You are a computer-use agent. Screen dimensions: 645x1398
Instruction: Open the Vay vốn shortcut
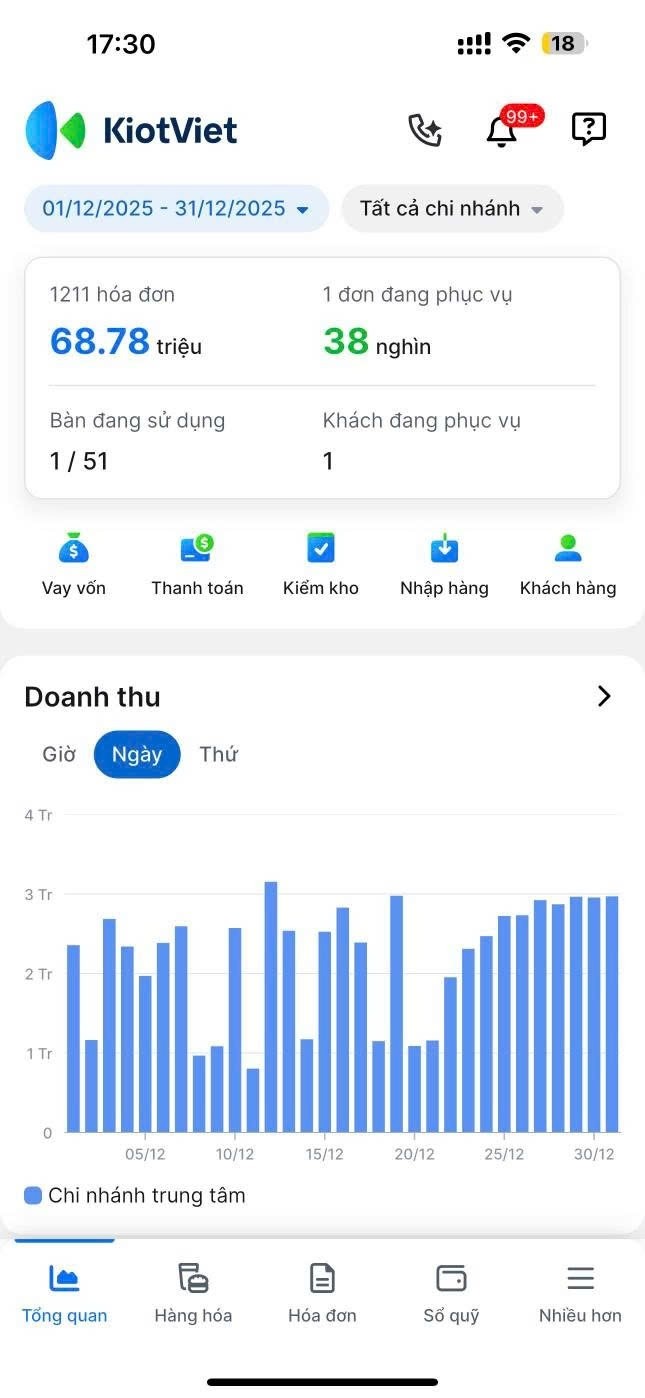(x=74, y=564)
